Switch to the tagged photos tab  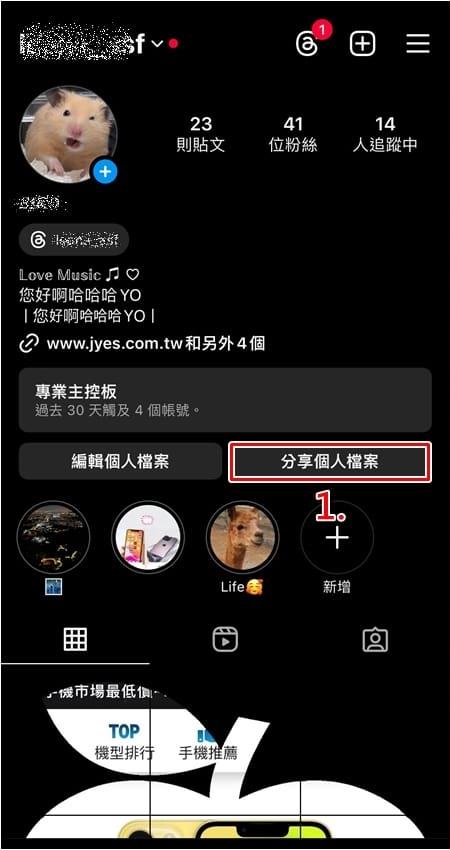tap(375, 640)
